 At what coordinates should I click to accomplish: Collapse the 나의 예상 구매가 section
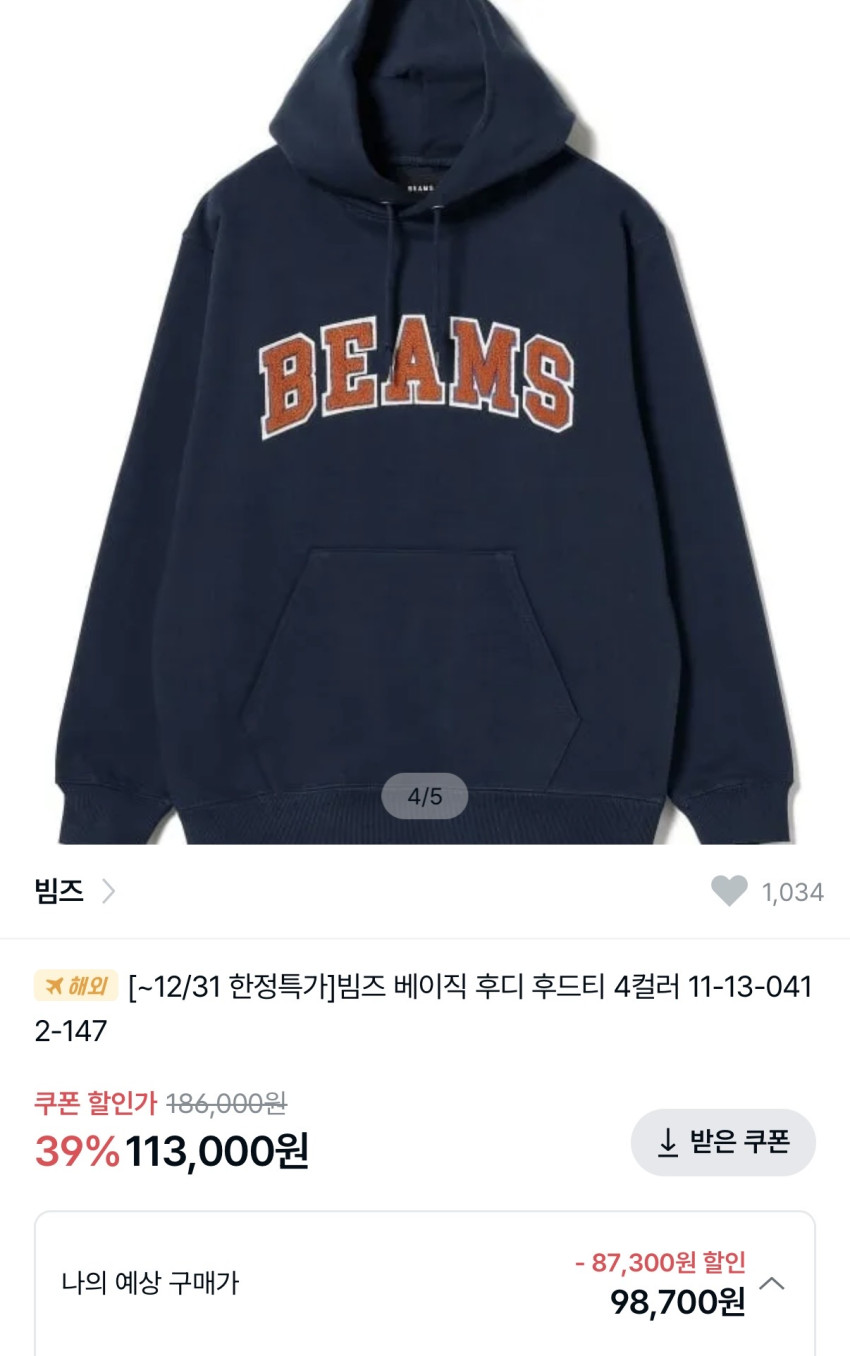coord(772,1283)
